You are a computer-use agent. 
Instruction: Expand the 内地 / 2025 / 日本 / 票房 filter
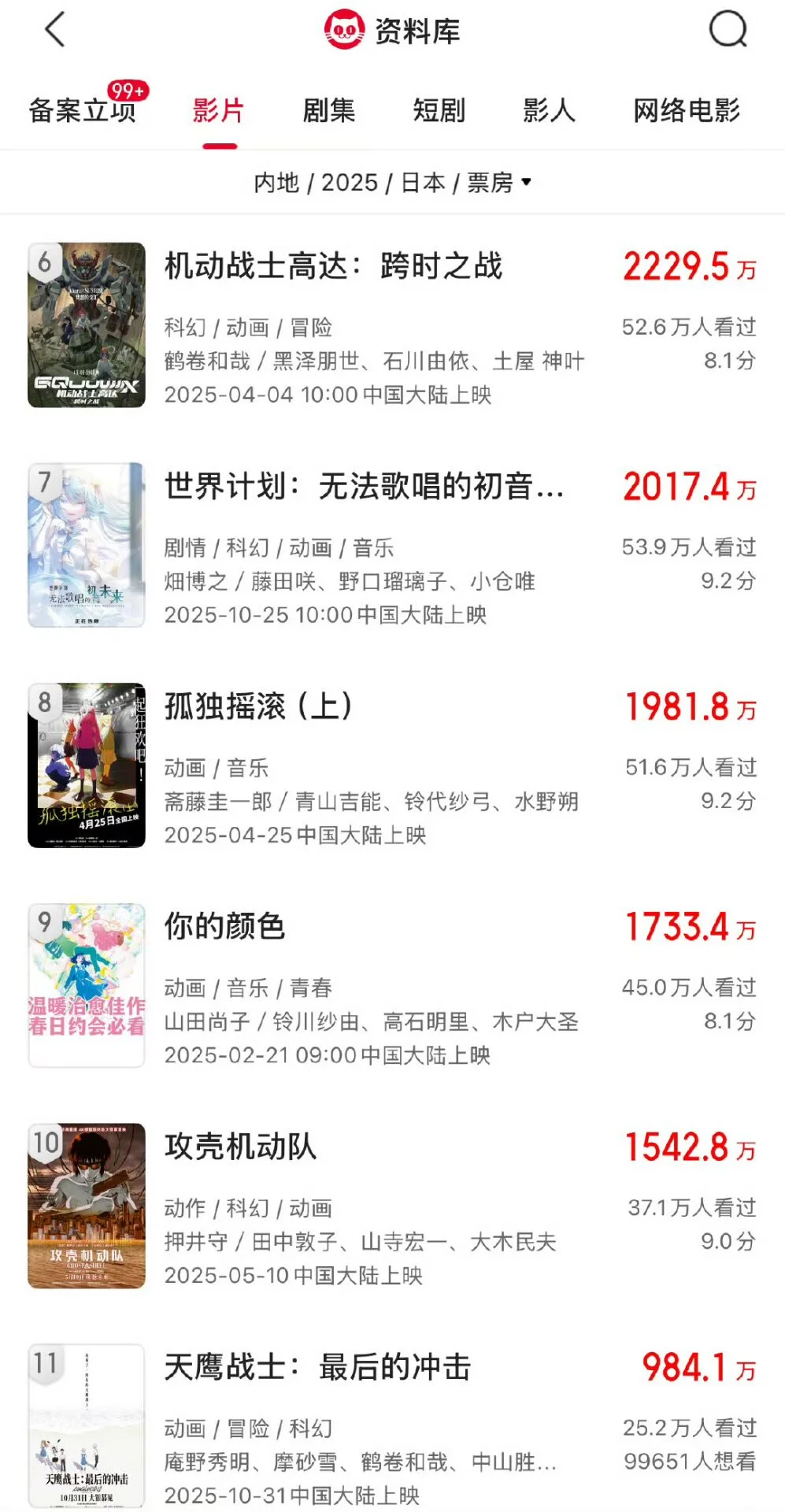(x=392, y=183)
